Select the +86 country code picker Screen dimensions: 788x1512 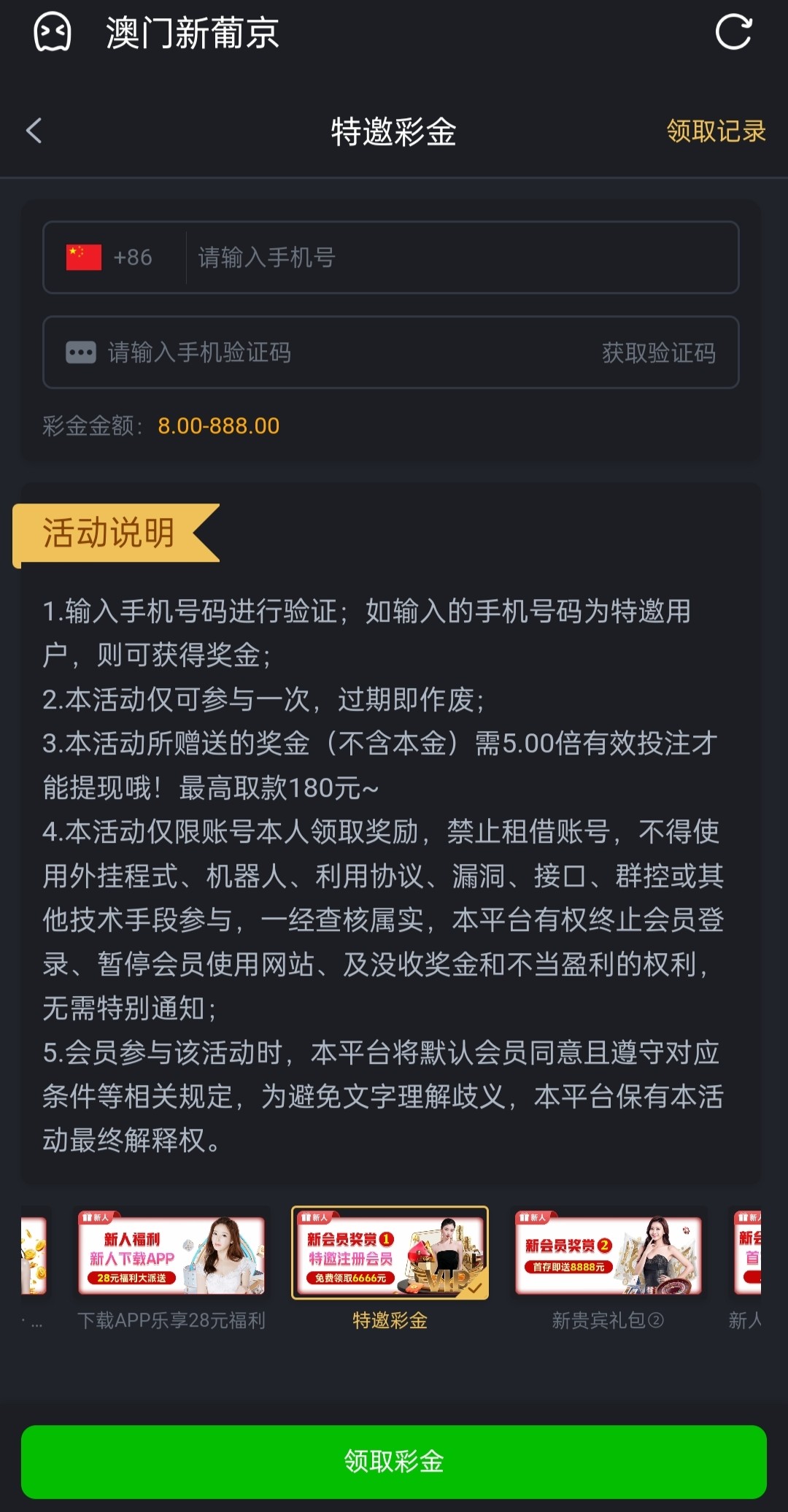point(110,258)
